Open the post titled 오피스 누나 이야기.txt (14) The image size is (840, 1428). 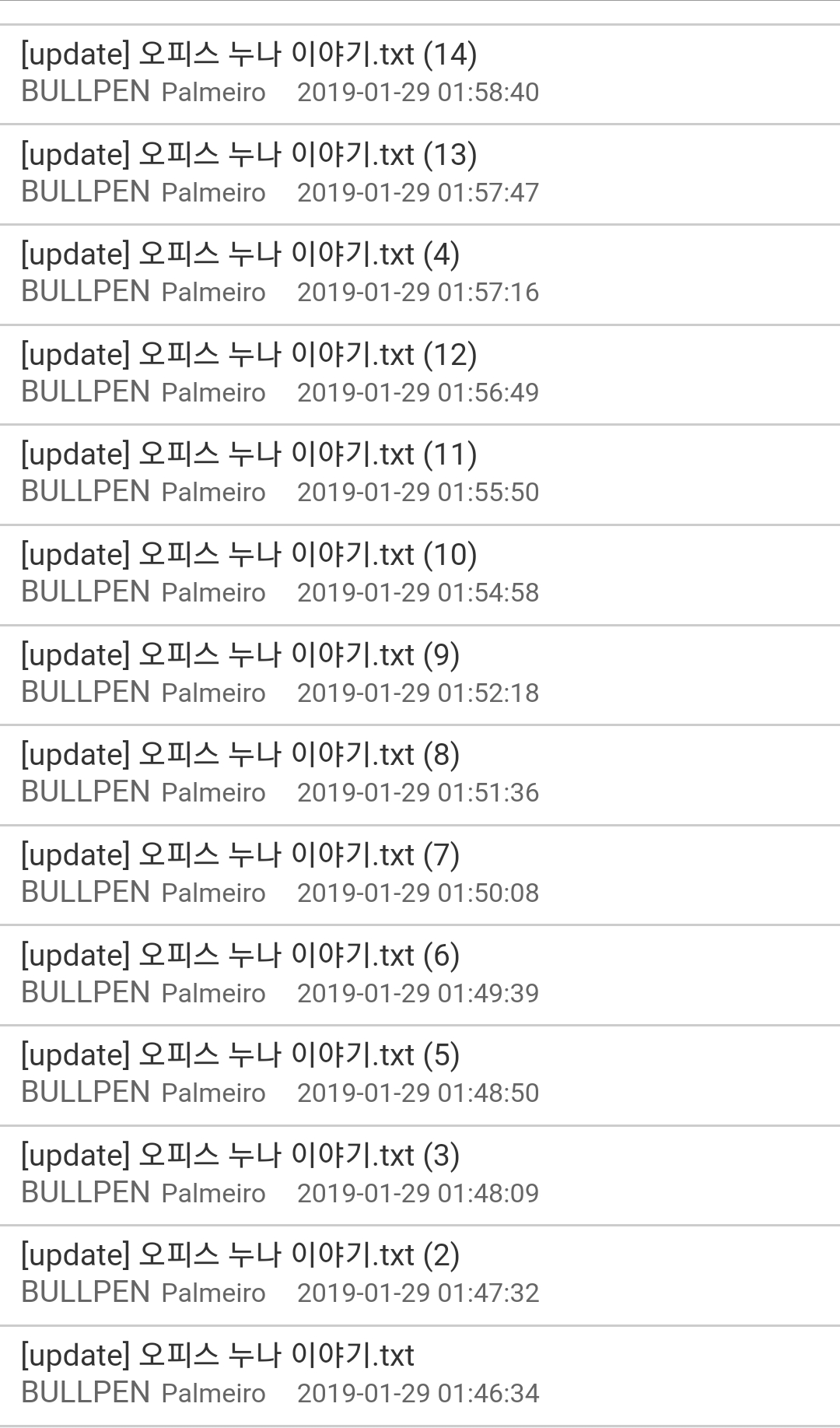[x=249, y=54]
